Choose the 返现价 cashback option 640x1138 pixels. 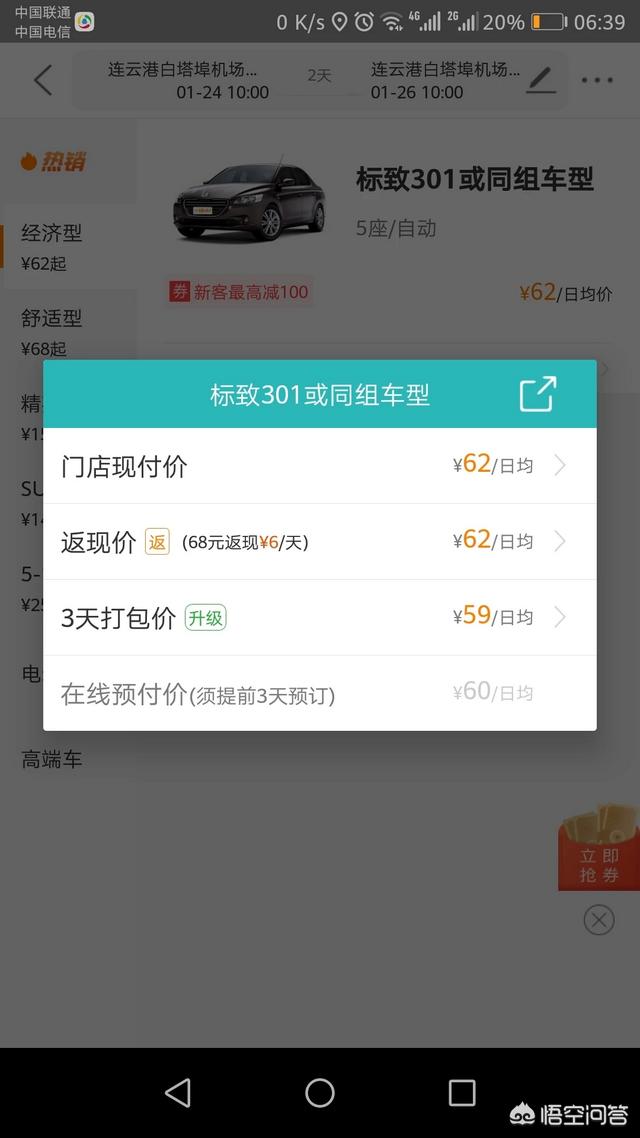[320, 542]
